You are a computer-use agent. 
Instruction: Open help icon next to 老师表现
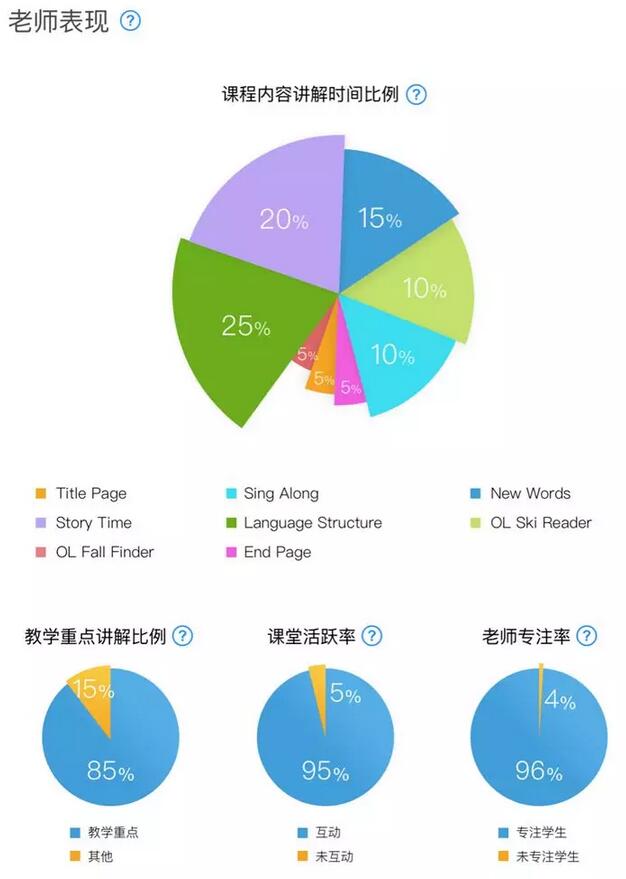click(x=130, y=21)
